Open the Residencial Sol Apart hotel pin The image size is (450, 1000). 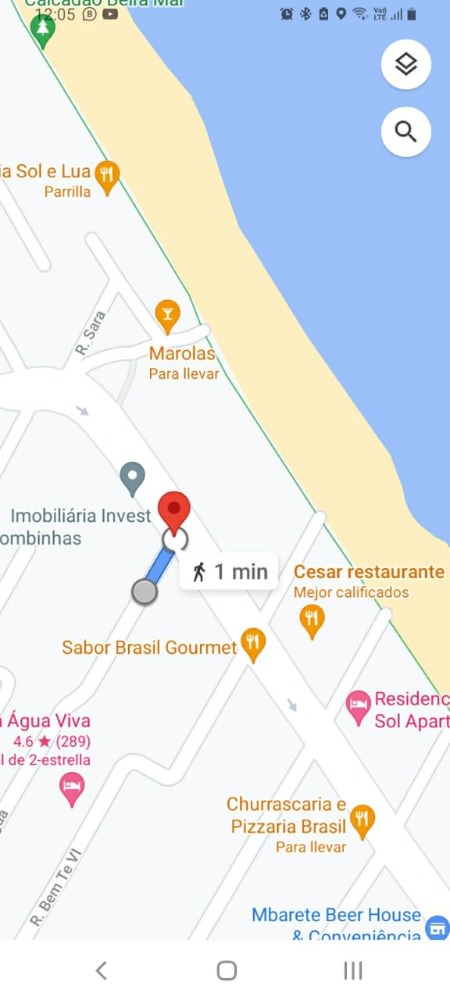tap(359, 708)
